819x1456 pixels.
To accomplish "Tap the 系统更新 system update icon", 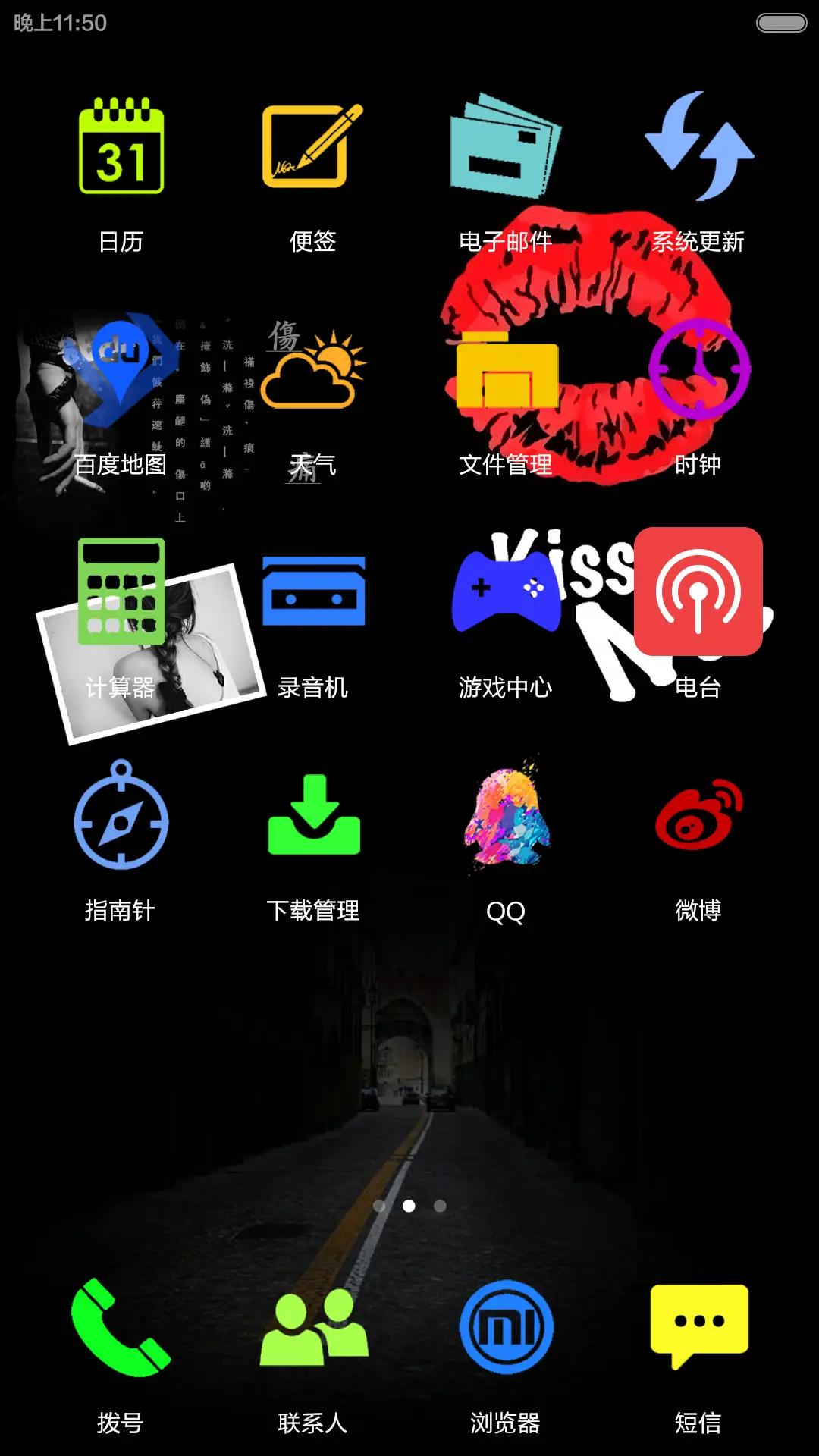I will click(698, 146).
